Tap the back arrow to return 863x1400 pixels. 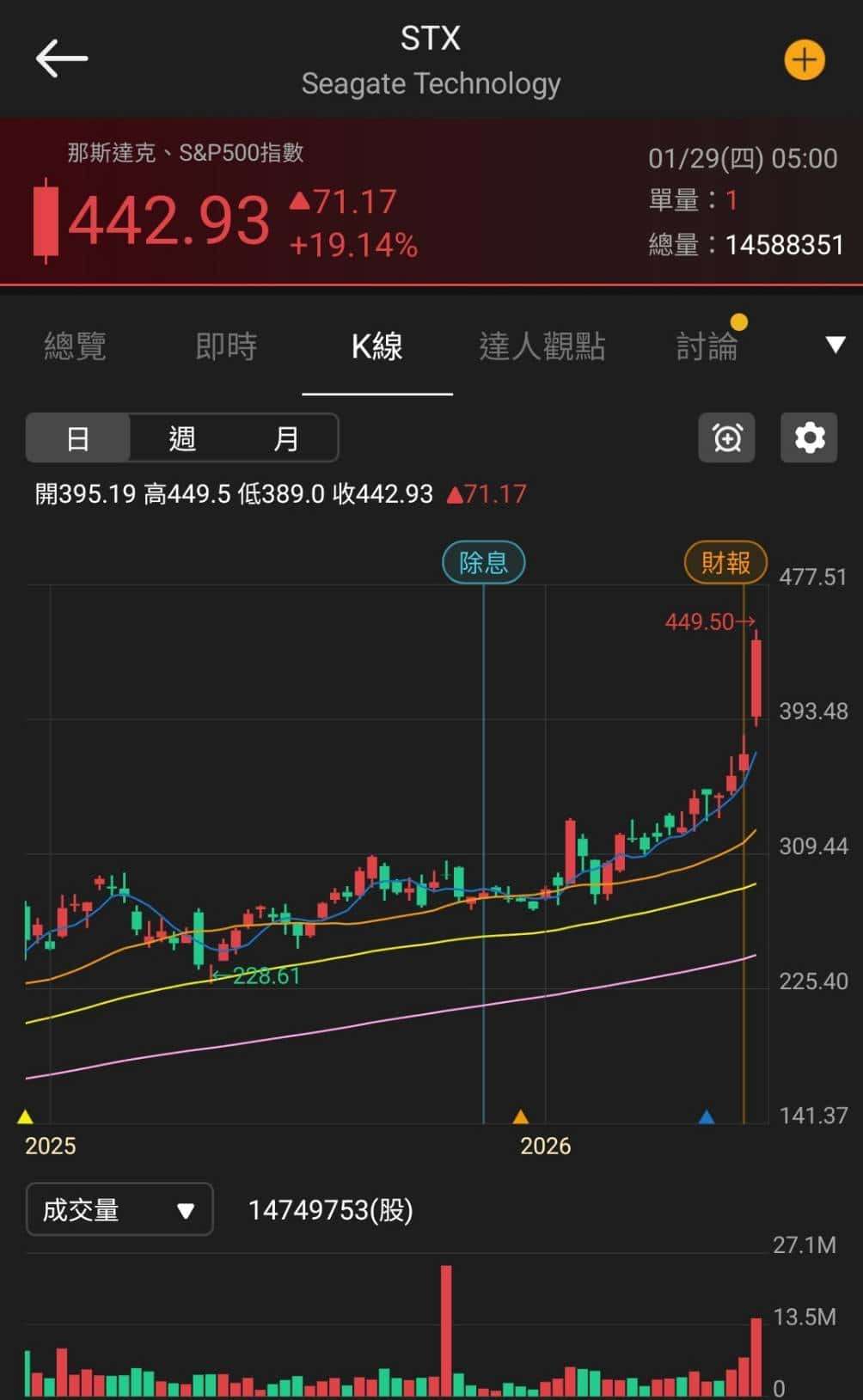(61, 58)
